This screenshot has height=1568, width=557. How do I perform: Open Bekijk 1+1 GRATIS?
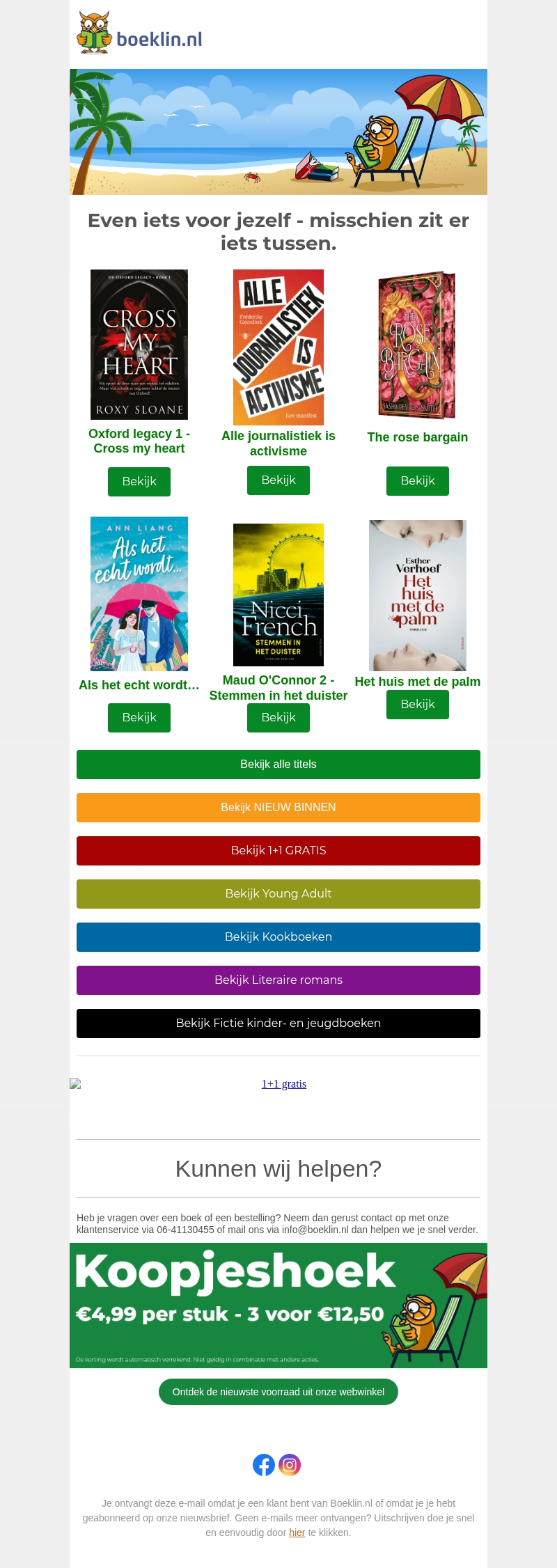pos(278,851)
